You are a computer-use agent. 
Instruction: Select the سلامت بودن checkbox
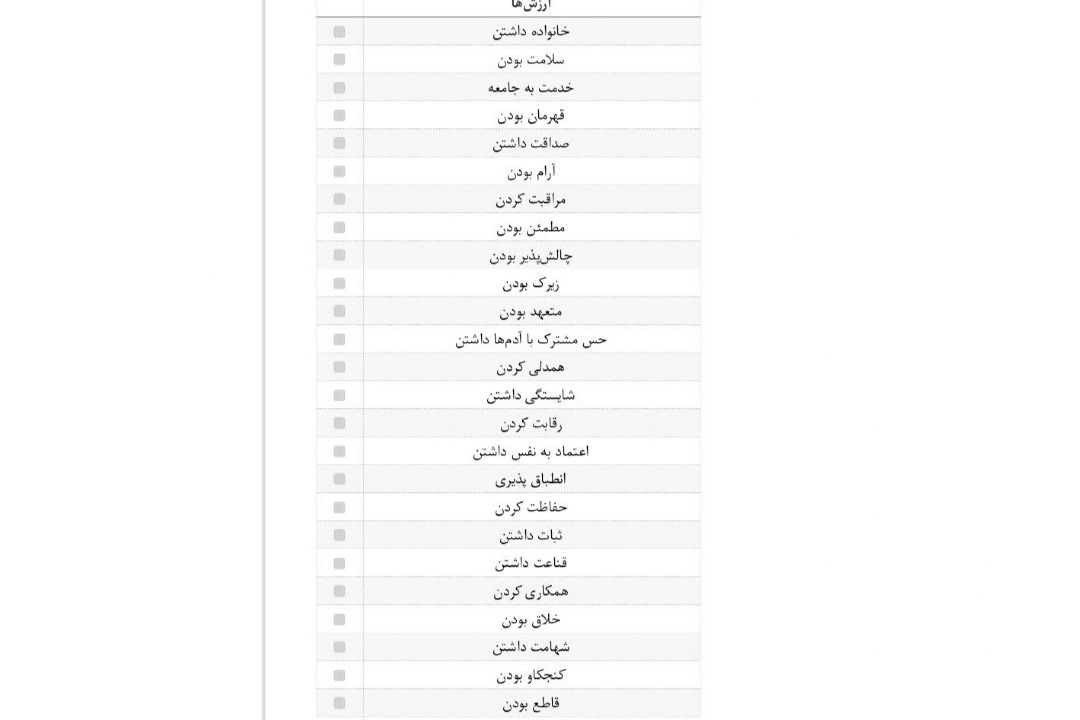(x=339, y=60)
